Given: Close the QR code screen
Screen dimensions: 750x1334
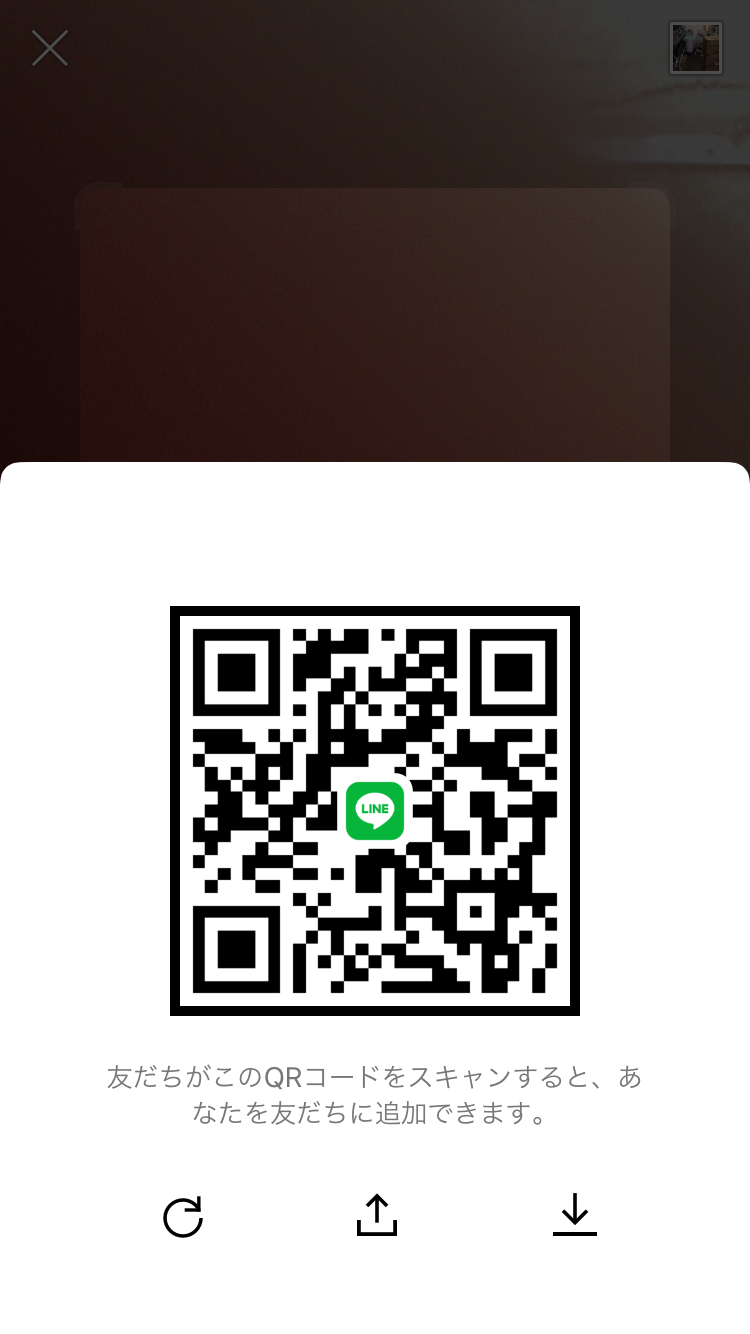Looking at the screenshot, I should [x=50, y=48].
